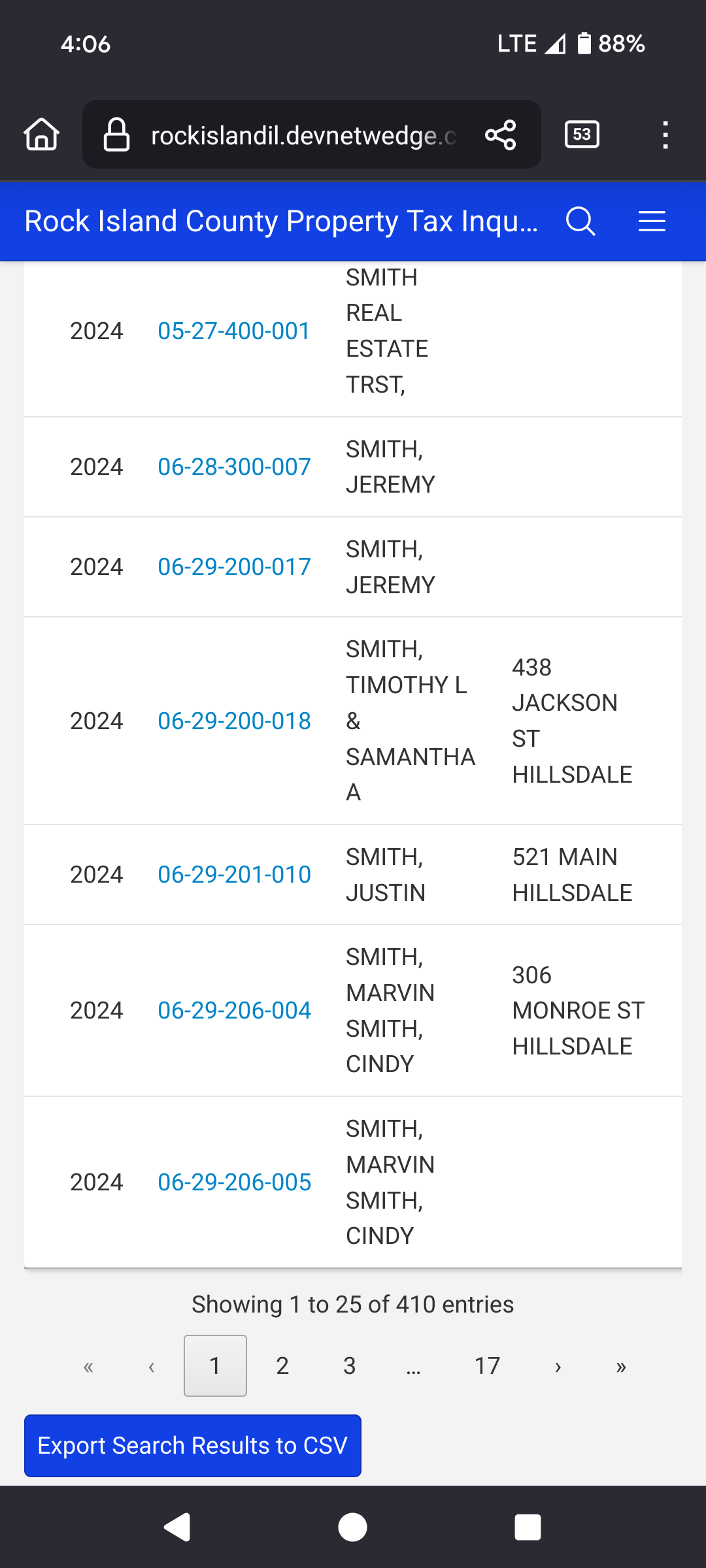
Task: Open parcel 06-29-206-005
Action: (234, 1183)
